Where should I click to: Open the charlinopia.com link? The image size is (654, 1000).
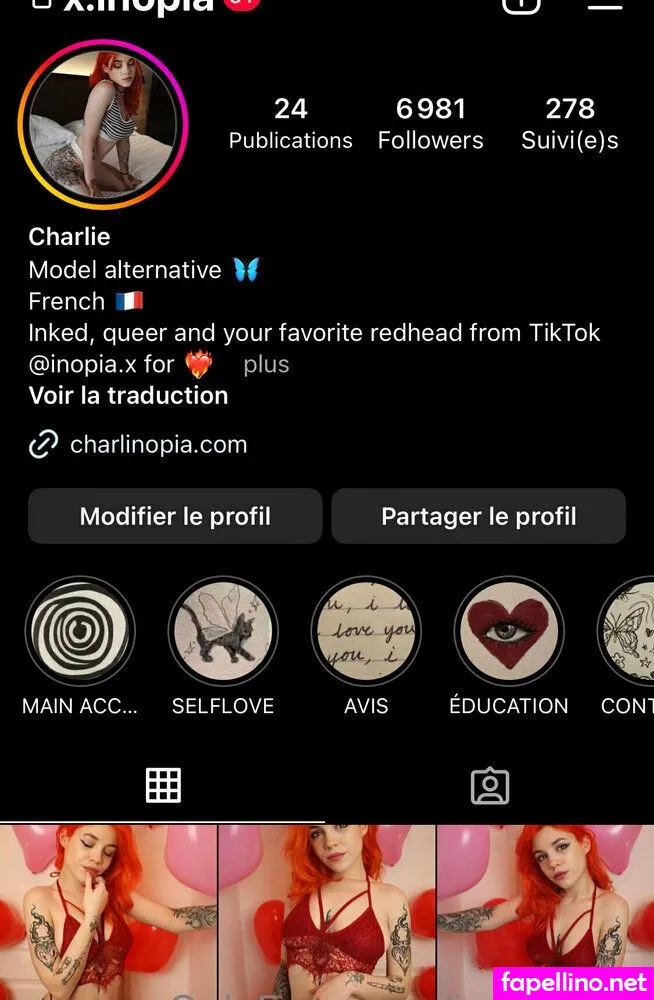click(x=158, y=445)
